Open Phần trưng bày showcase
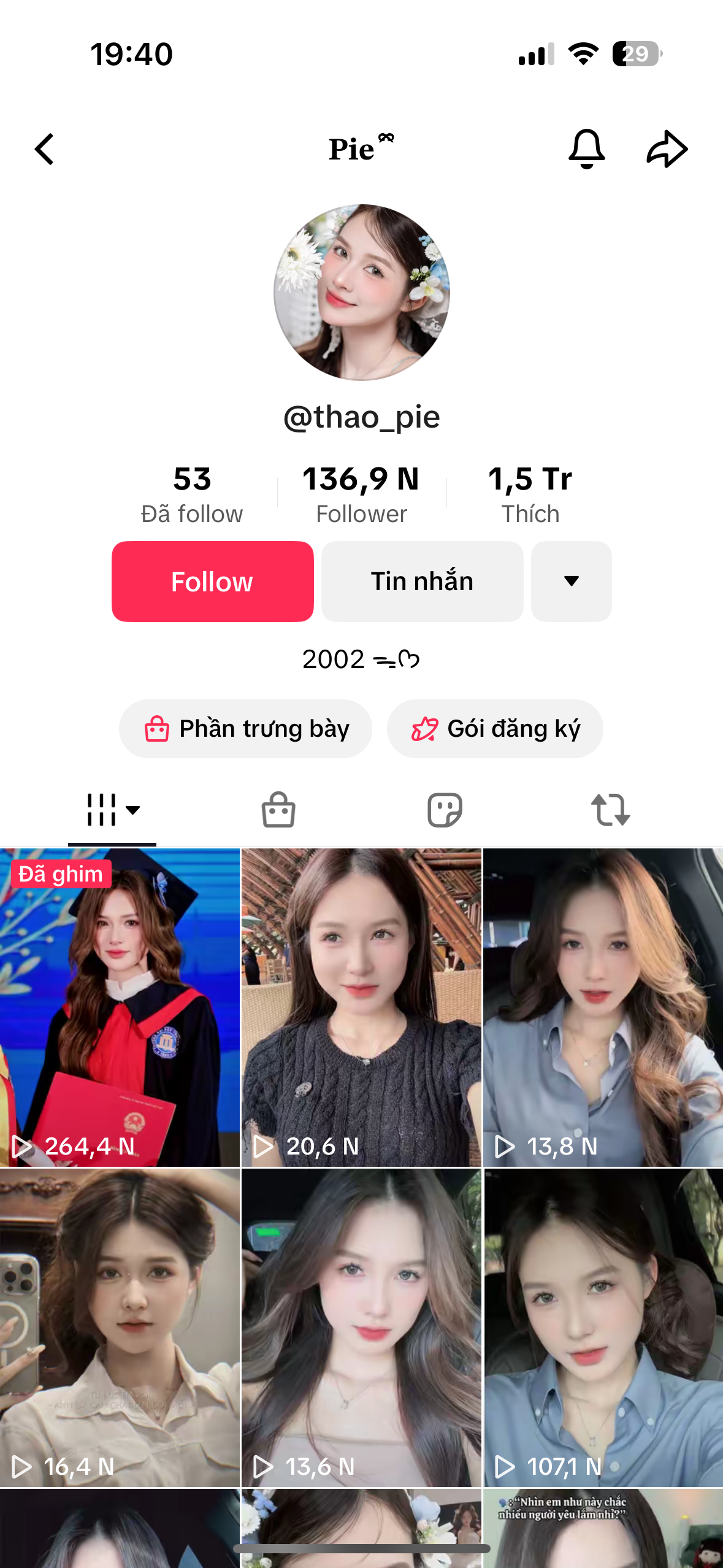723x1568 pixels. coord(246,729)
